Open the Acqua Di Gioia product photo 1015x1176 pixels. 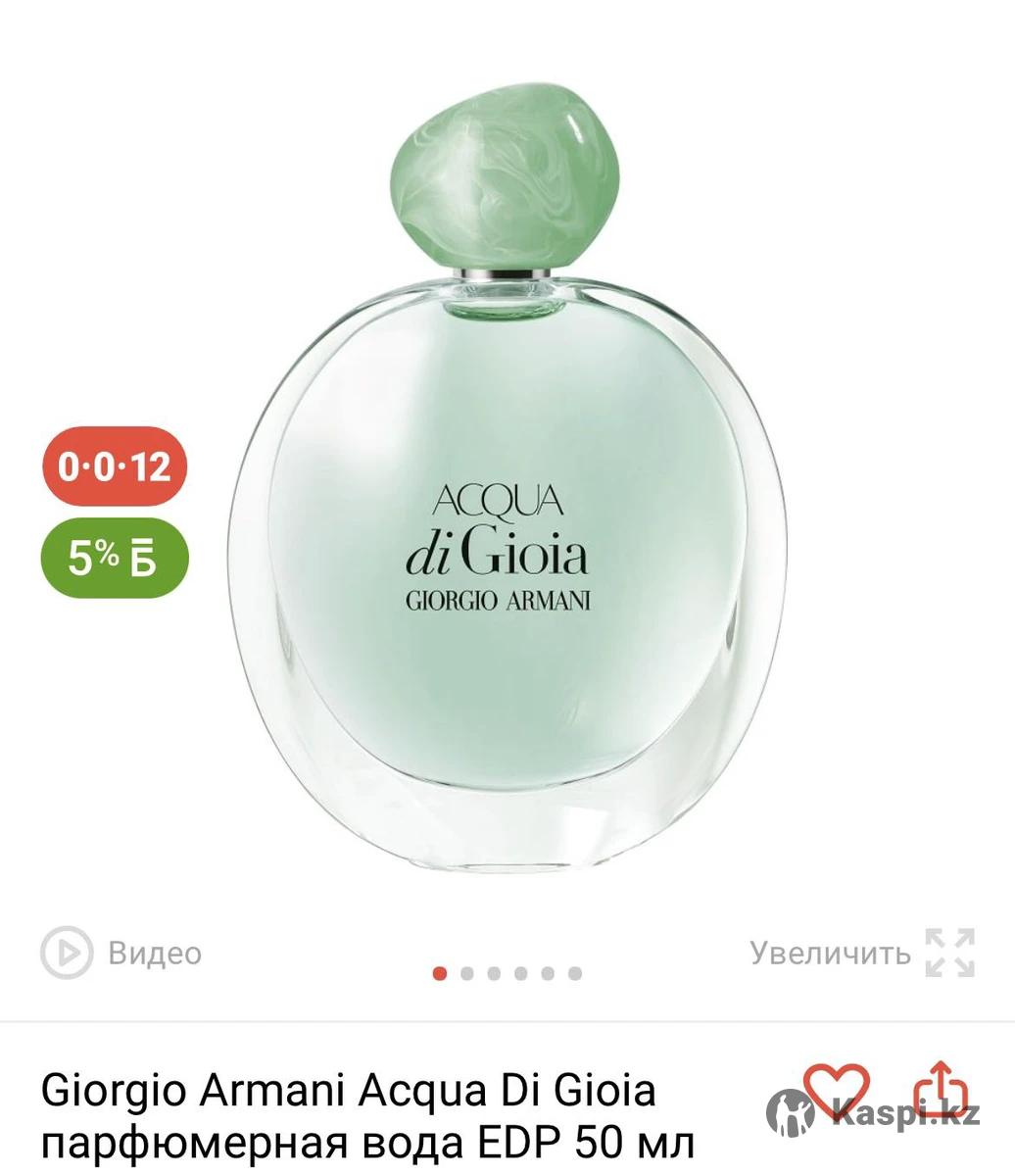click(507, 490)
